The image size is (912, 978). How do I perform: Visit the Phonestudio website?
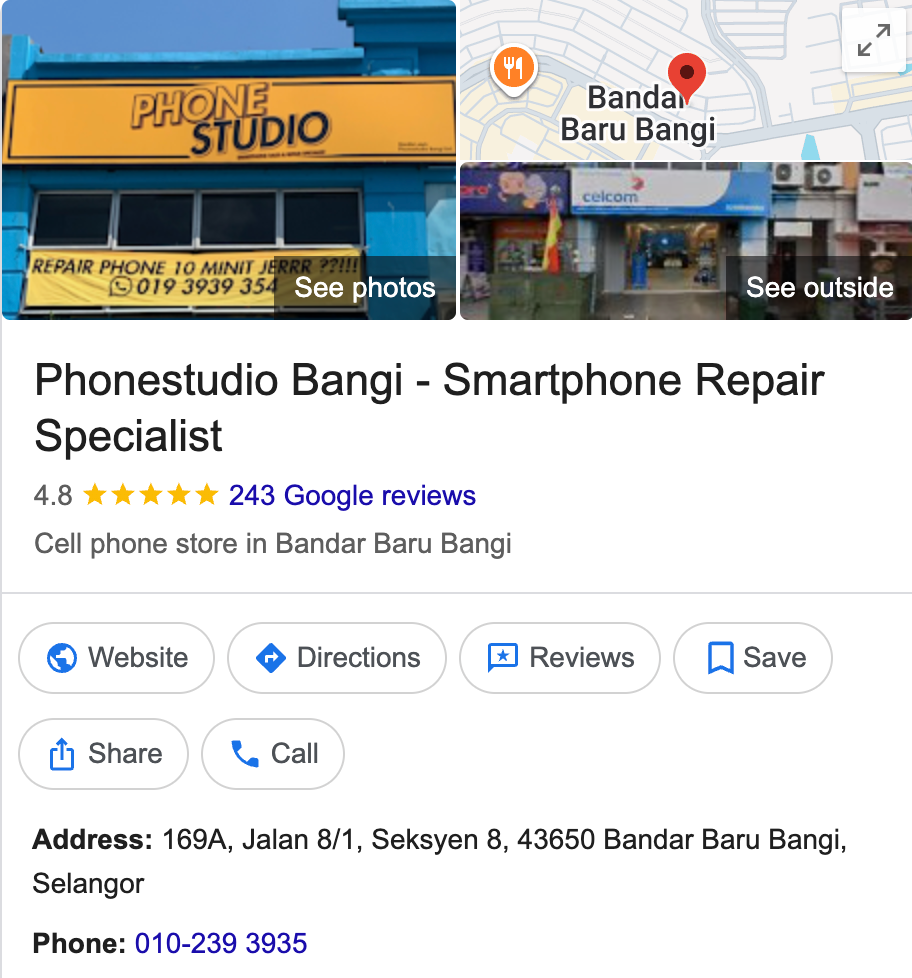tap(117, 658)
